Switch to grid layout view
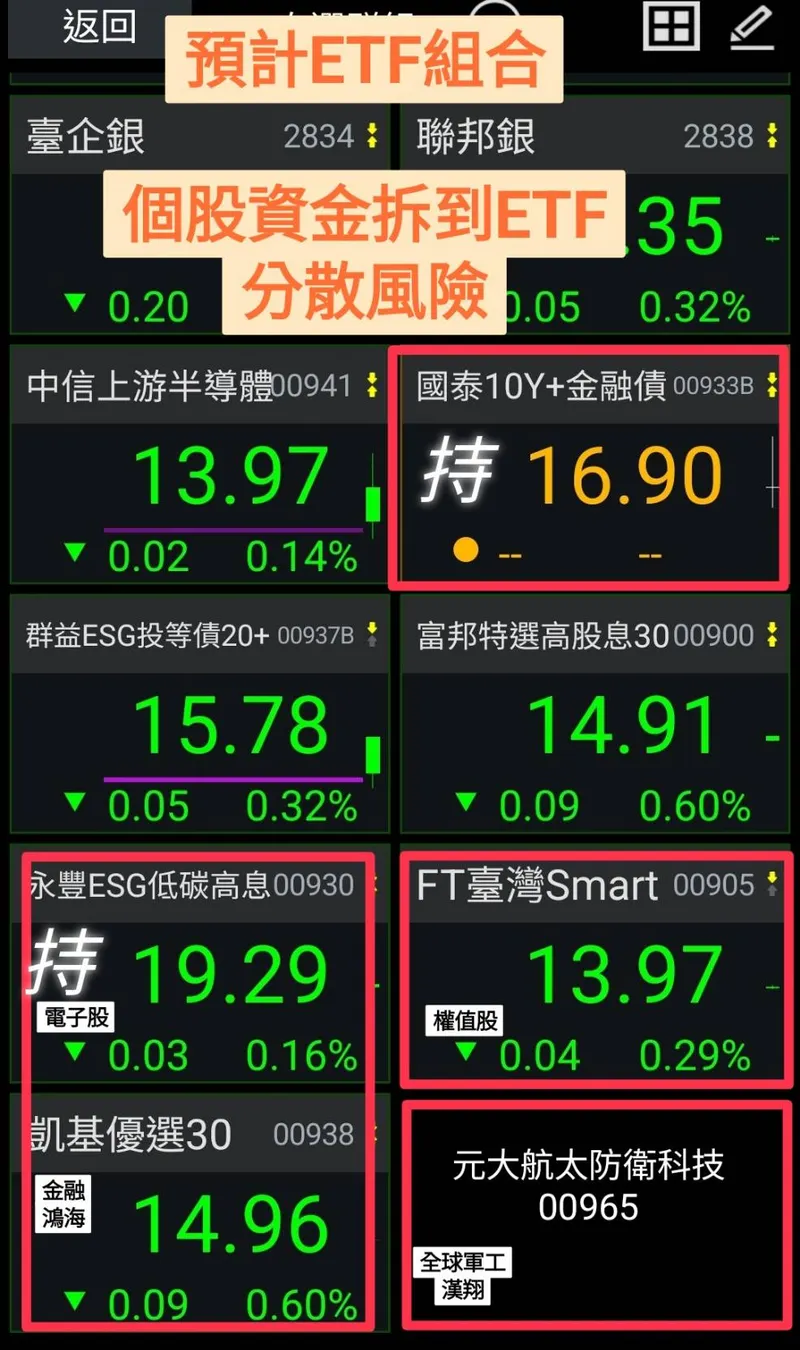The height and width of the screenshot is (1350, 800). [670, 27]
